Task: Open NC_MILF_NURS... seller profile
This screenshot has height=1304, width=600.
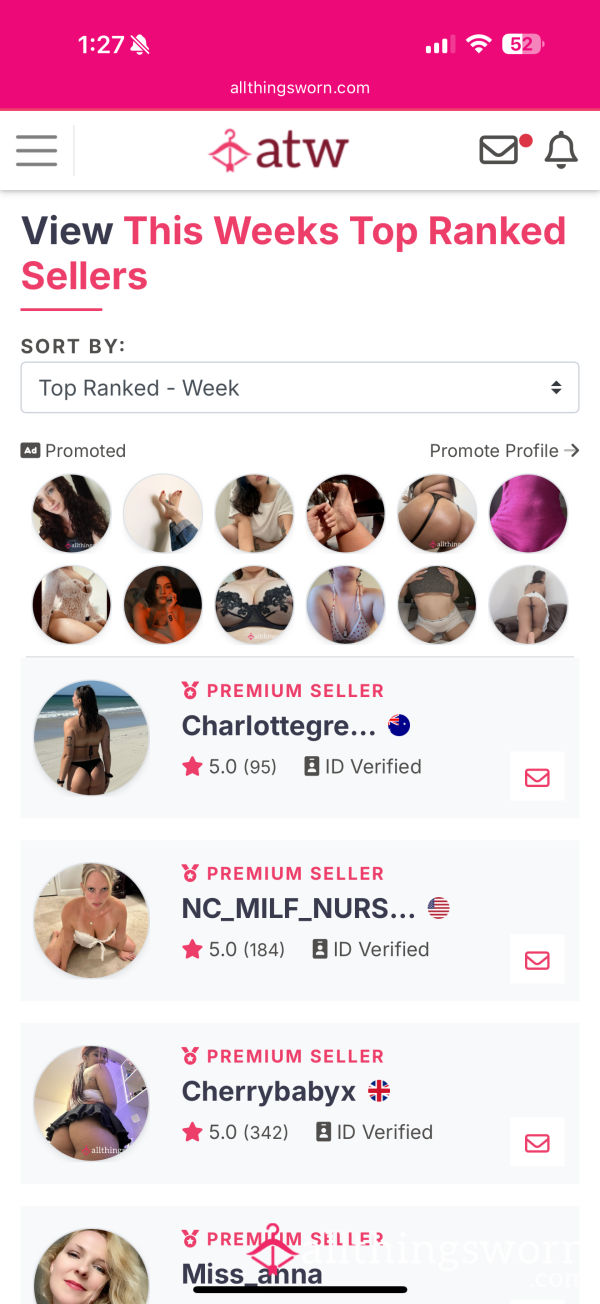Action: 297,908
